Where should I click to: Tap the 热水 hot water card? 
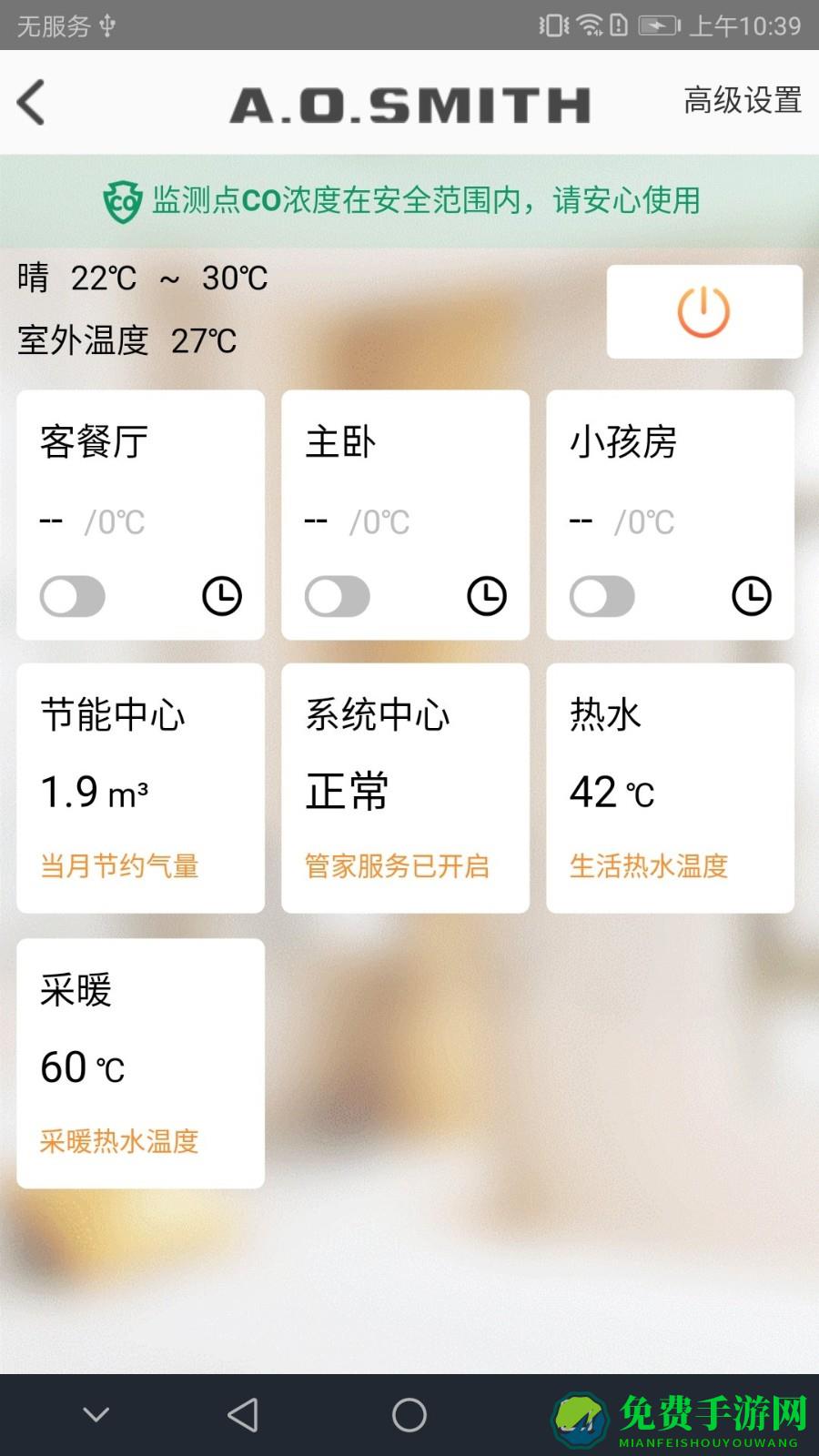point(671,788)
